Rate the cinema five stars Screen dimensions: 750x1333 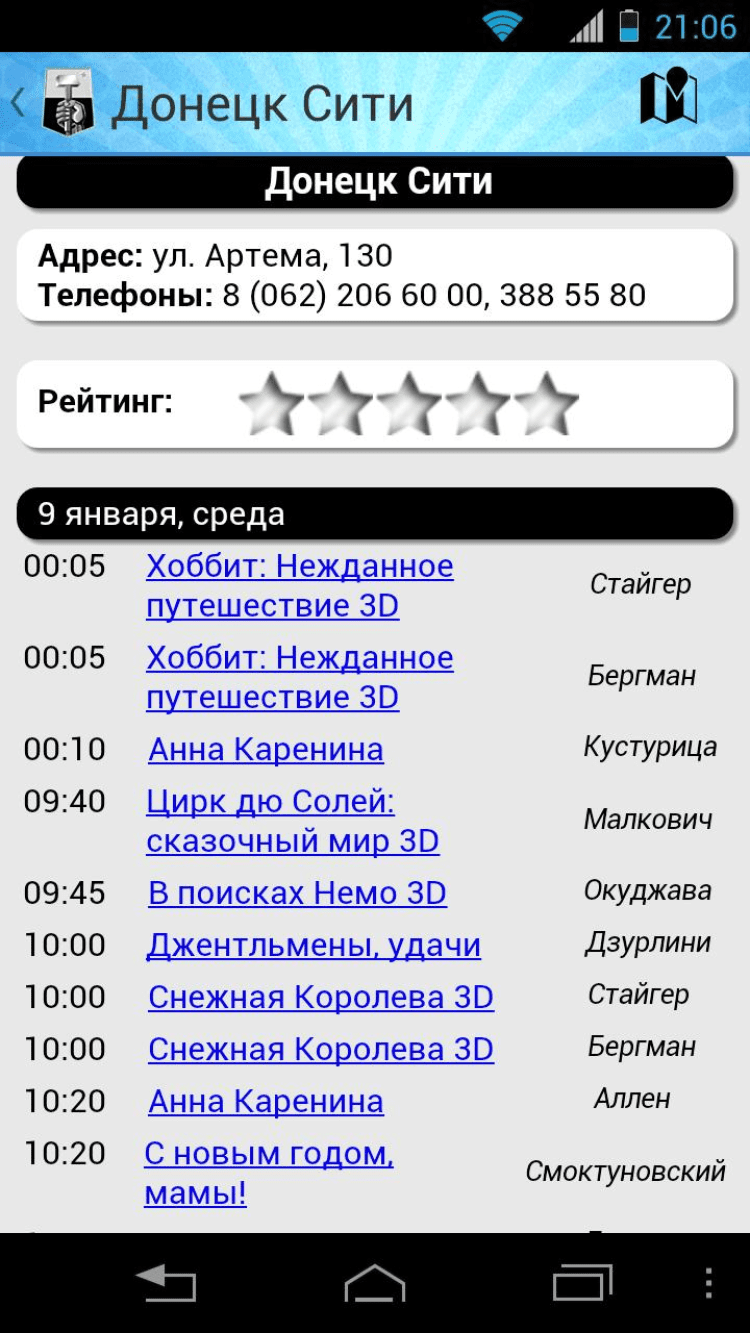point(546,404)
